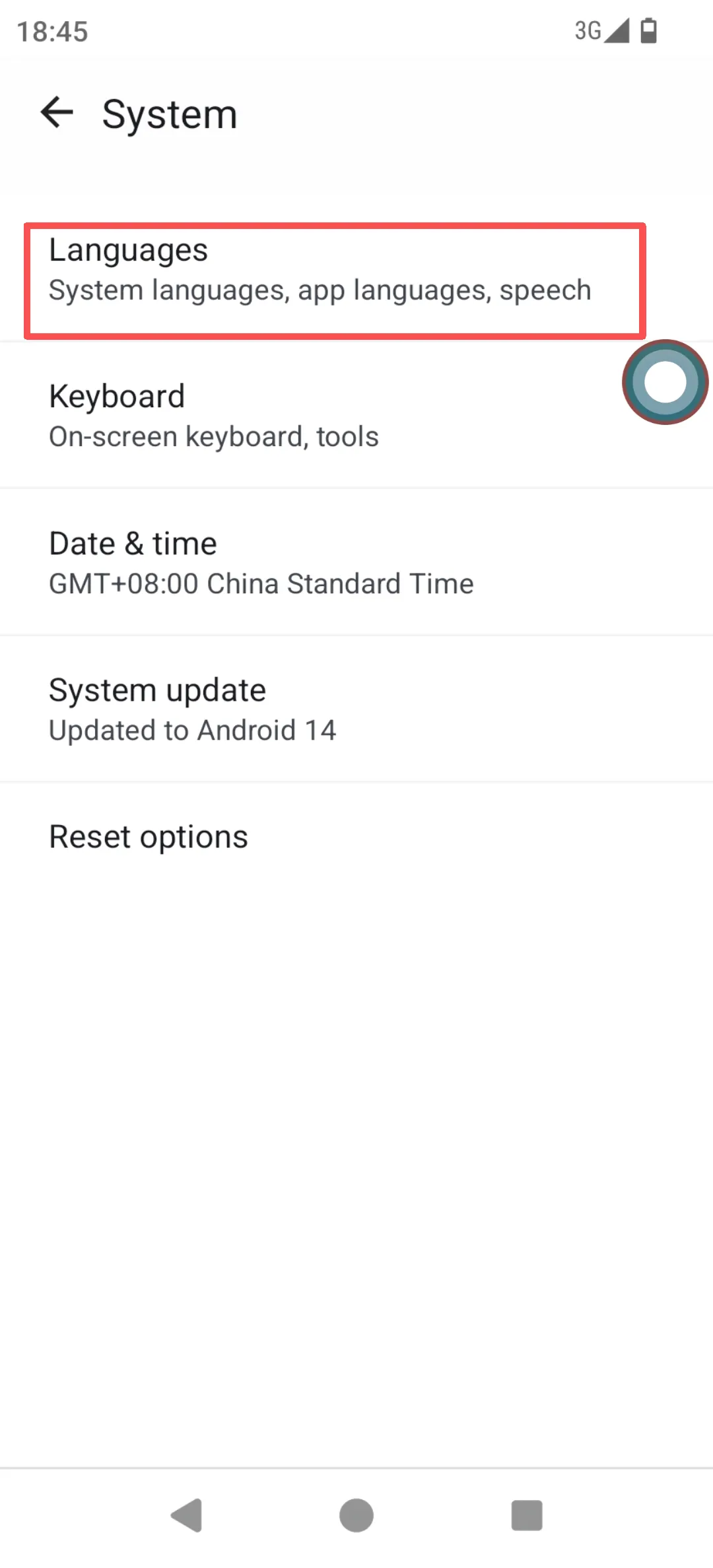
Task: Go back from System settings
Action: point(57,112)
